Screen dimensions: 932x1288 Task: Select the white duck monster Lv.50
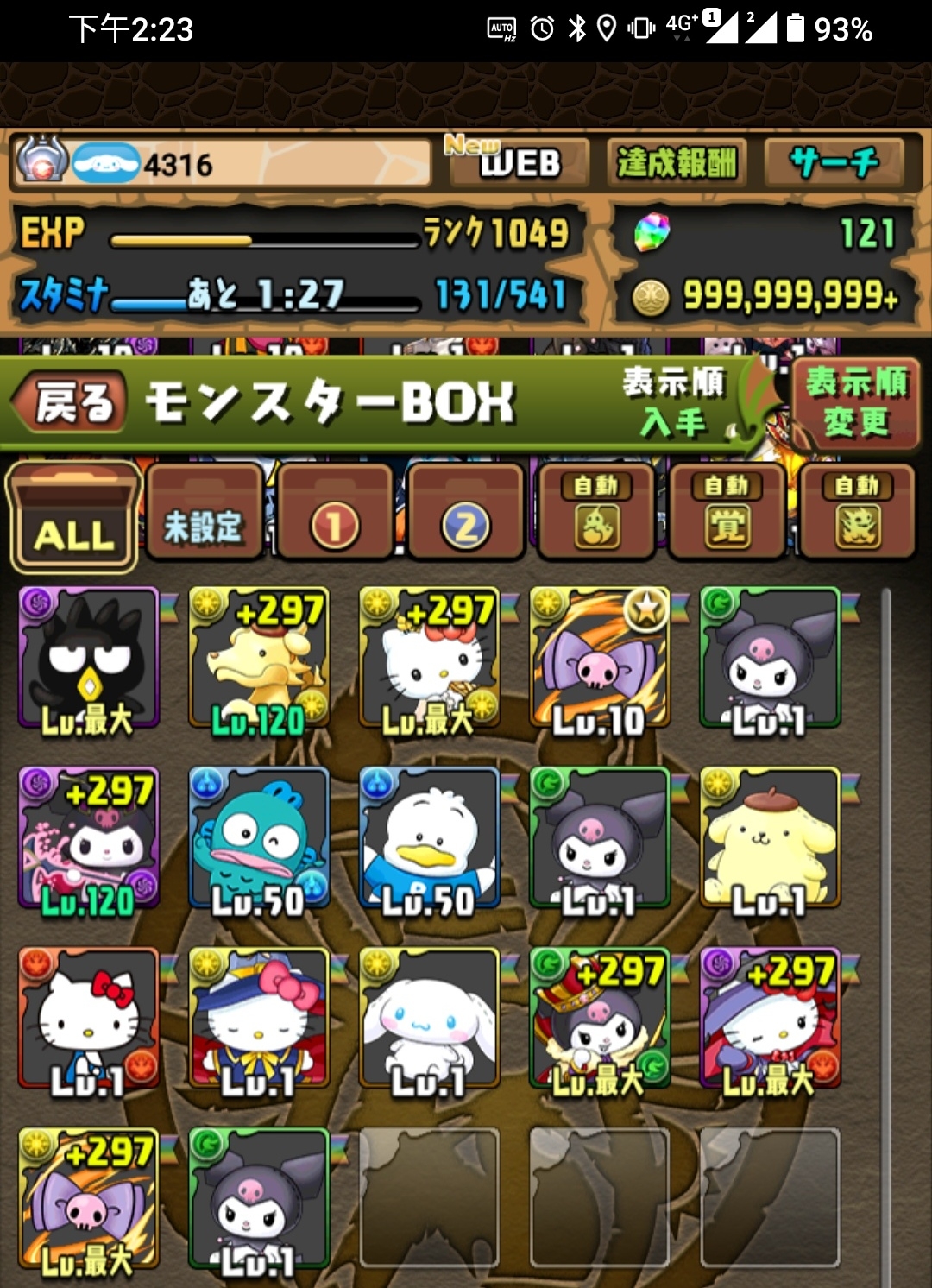(429, 838)
